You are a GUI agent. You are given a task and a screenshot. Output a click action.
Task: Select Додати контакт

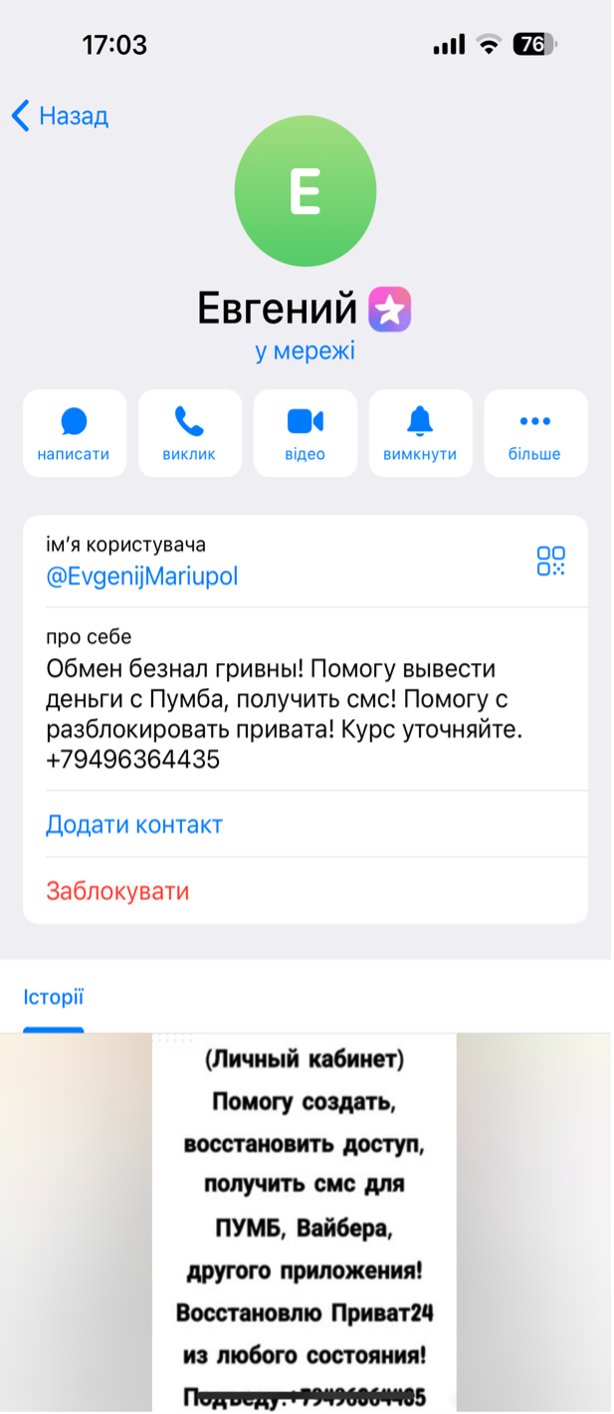[134, 825]
